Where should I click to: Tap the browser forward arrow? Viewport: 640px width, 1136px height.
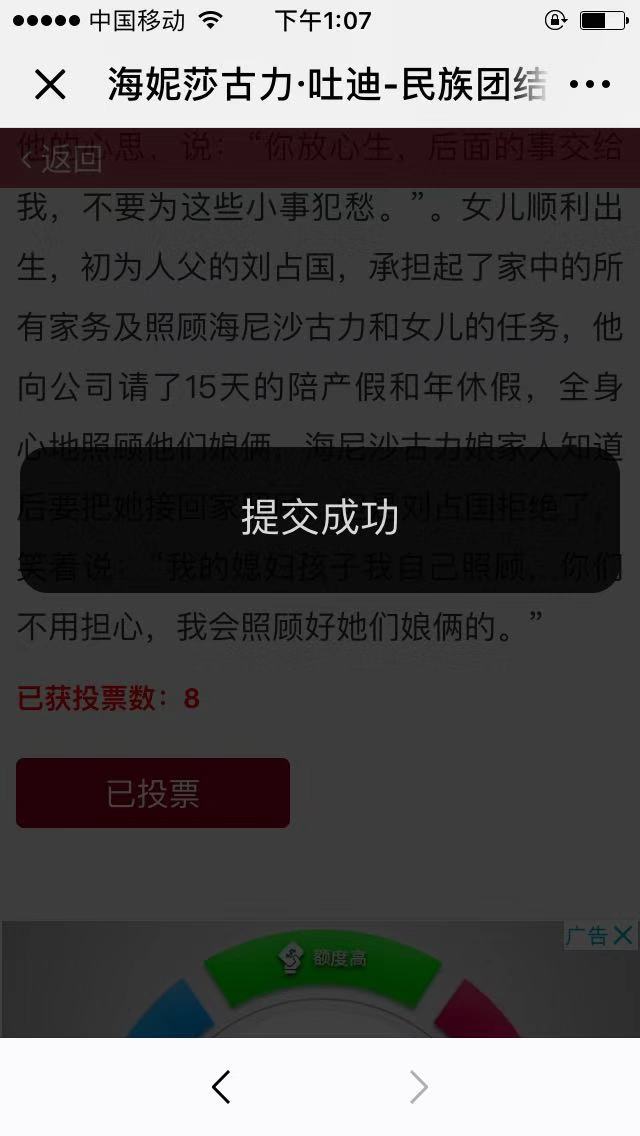pos(419,1087)
